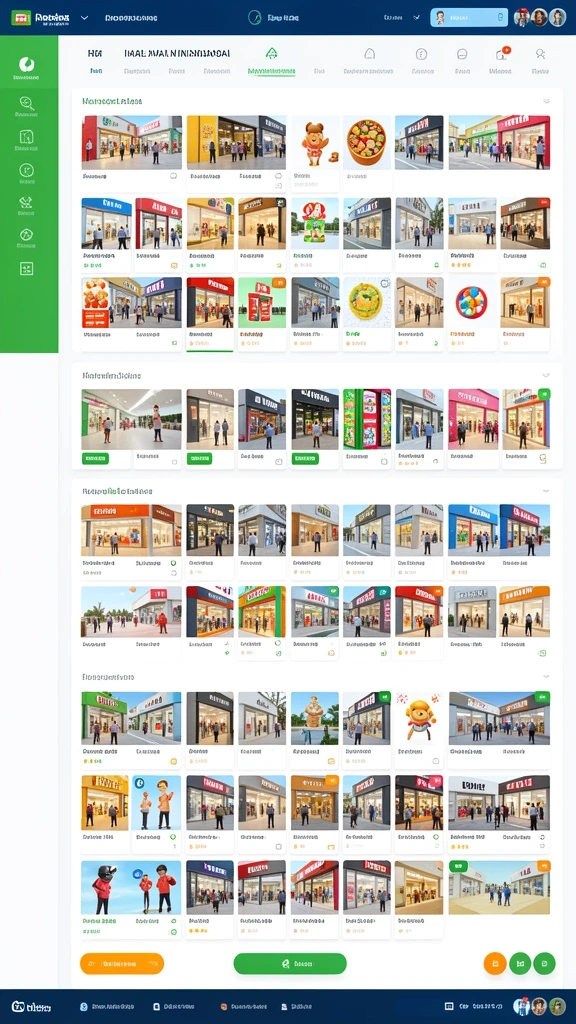Screen dimensions: 576x1024
Task: Open the colorful food bowl tile in first row
Action: 366,142
